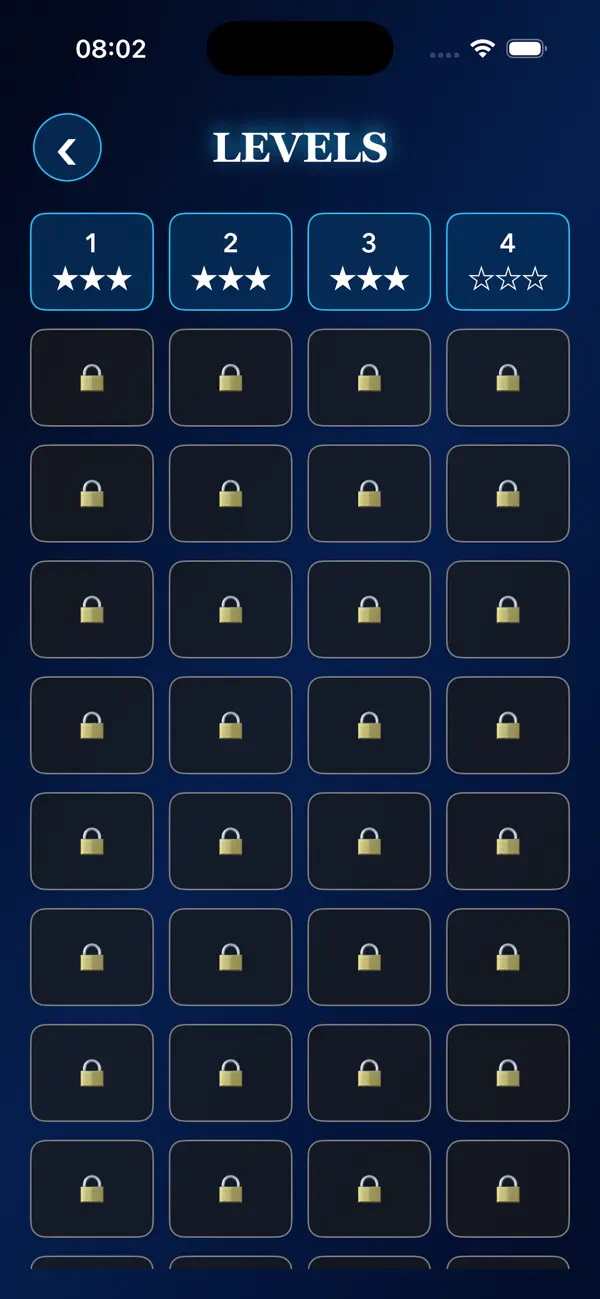Go back using the arrow button
600x1299 pixels.
(x=67, y=148)
